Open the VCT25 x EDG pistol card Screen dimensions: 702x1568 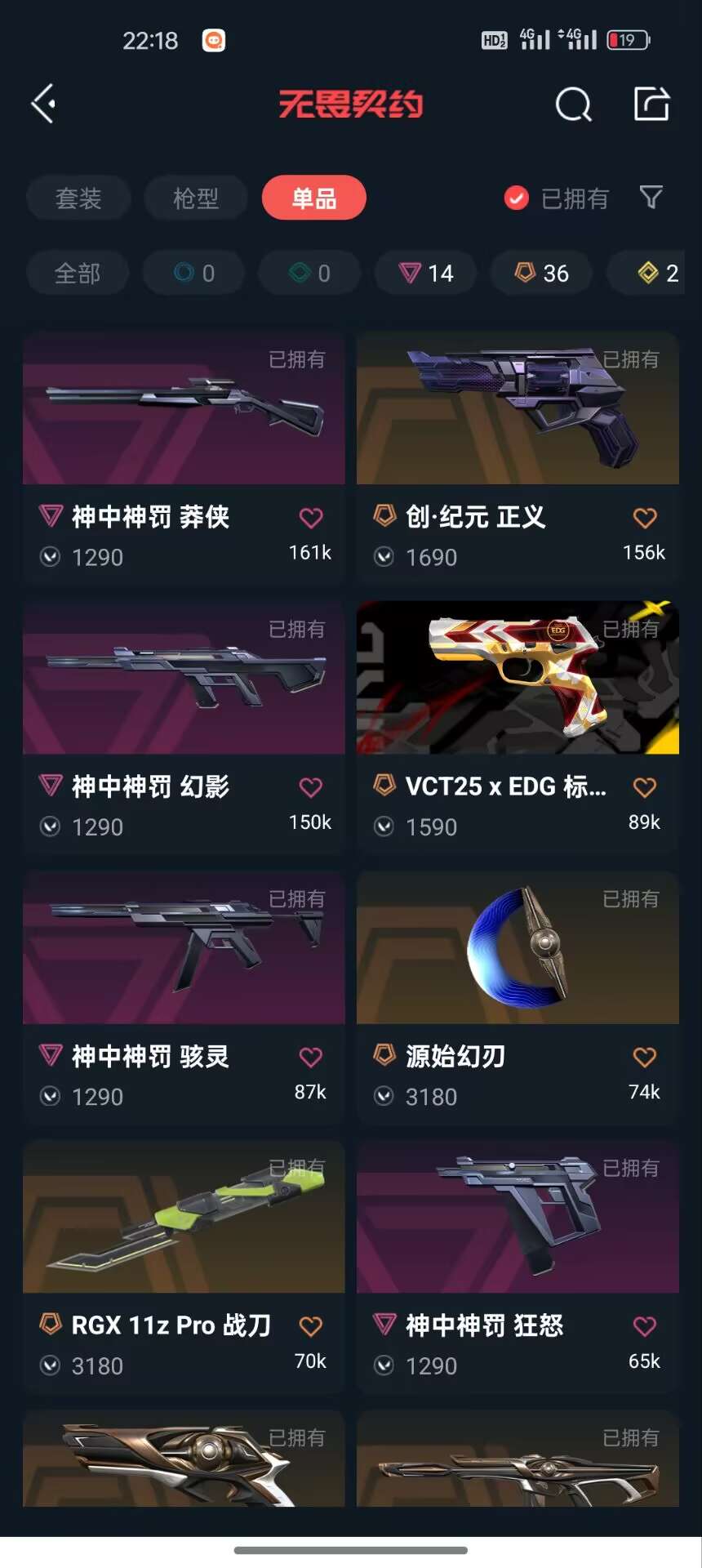click(x=518, y=678)
